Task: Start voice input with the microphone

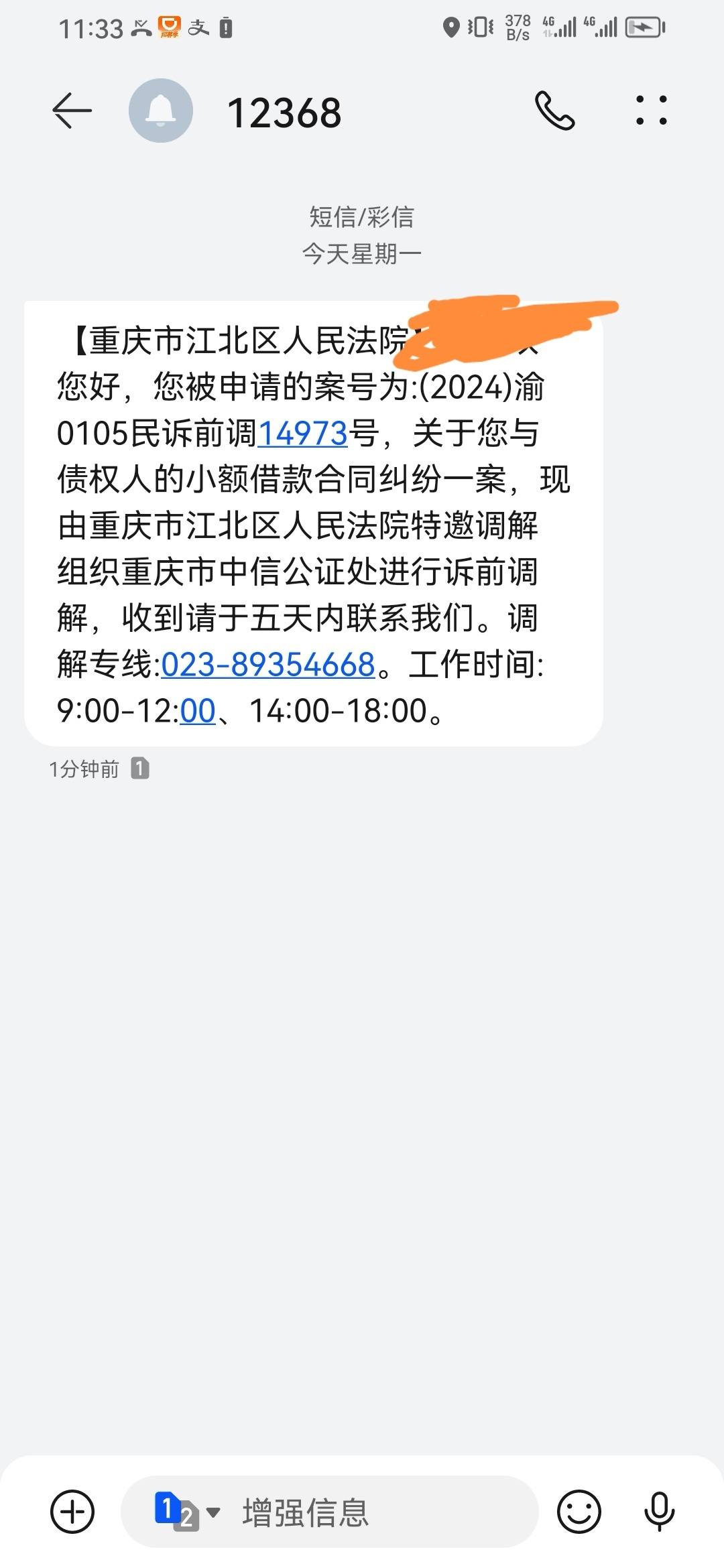Action: point(659,1512)
